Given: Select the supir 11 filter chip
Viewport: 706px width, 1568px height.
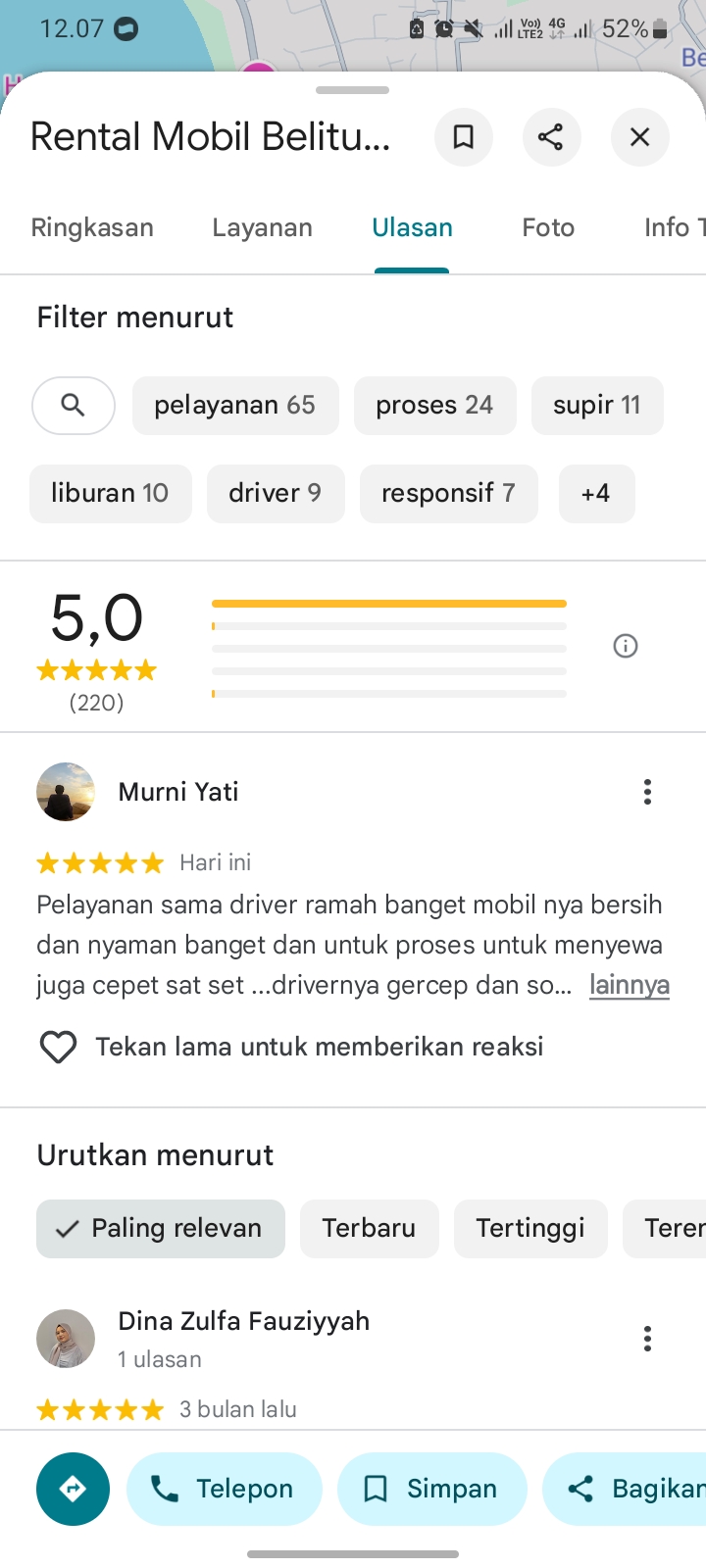Looking at the screenshot, I should tap(597, 405).
